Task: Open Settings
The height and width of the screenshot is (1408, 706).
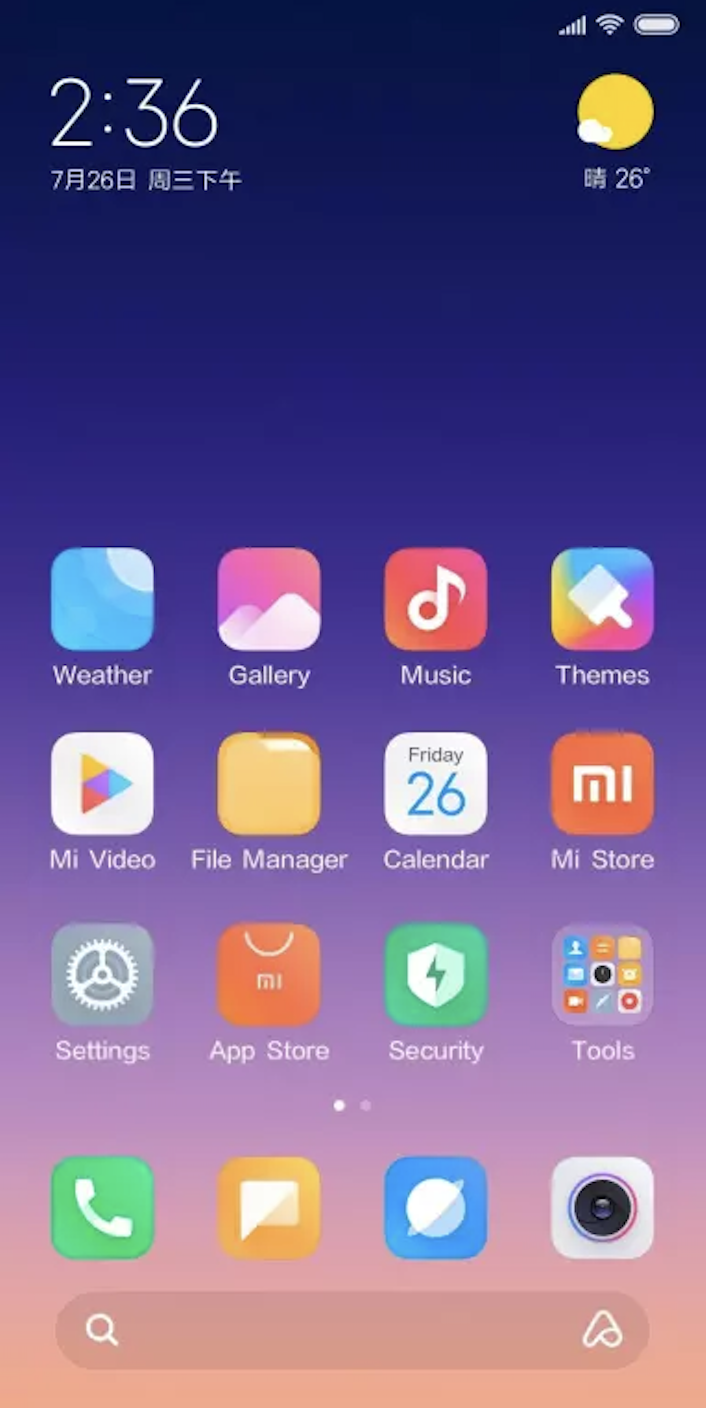Action: coord(102,974)
